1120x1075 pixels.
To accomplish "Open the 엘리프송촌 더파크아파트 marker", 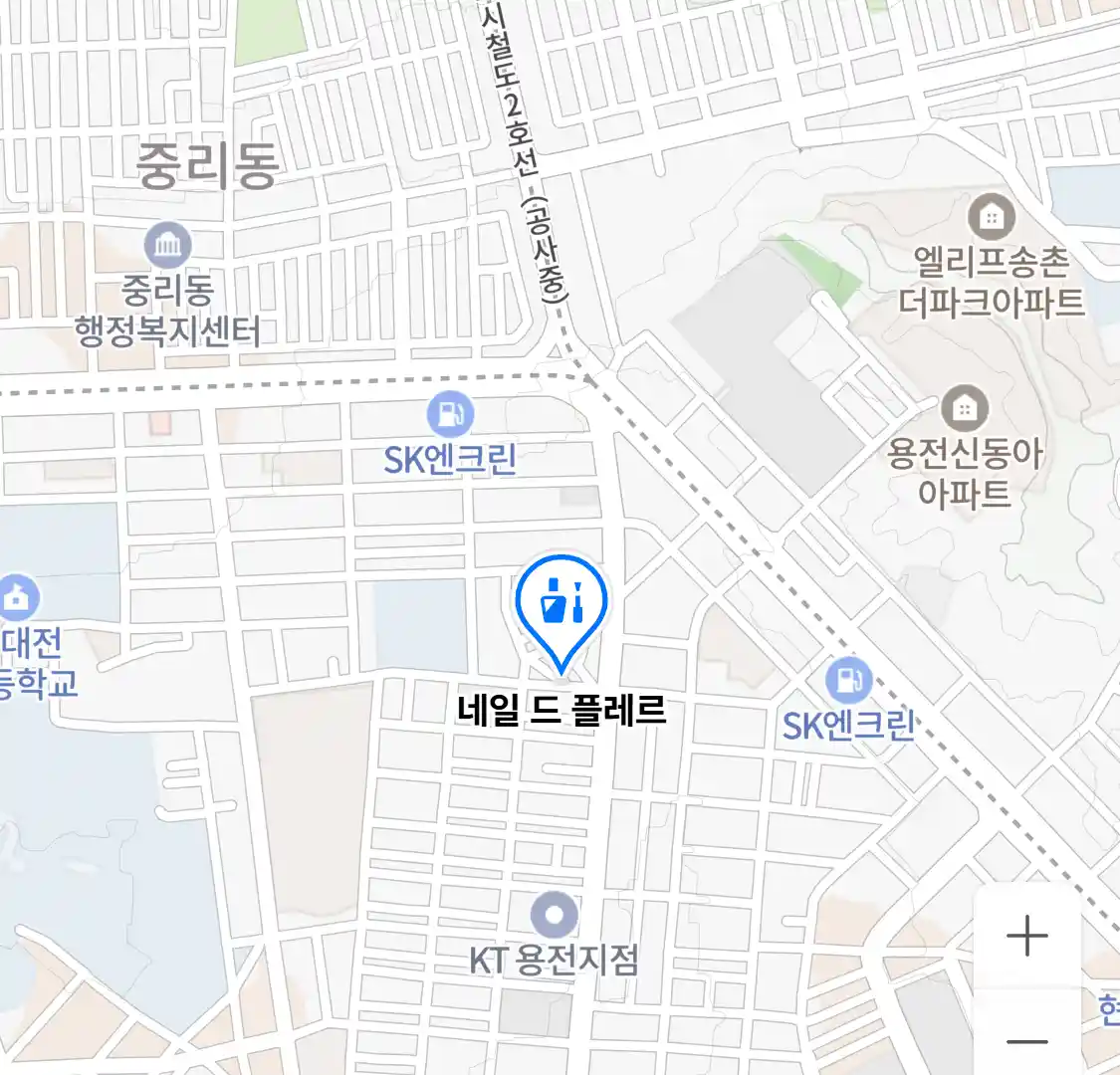I will pyautogui.click(x=991, y=217).
